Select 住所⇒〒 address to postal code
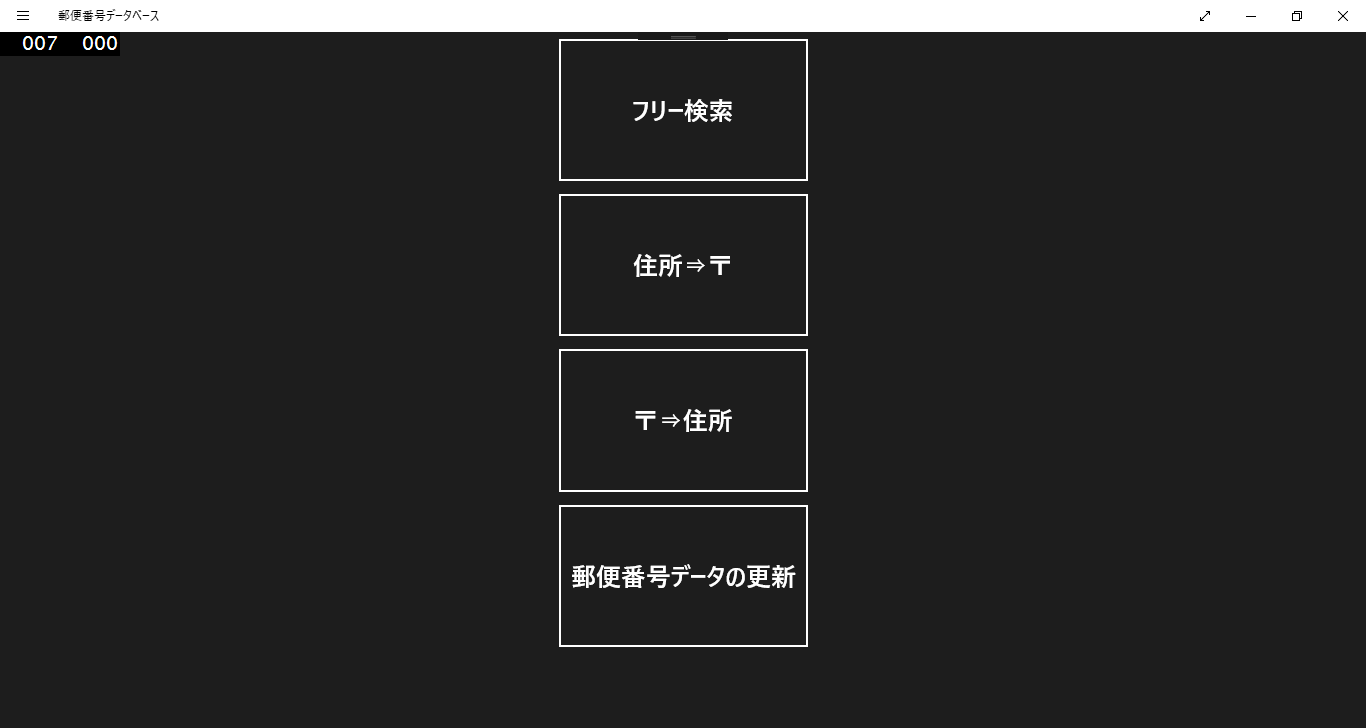1366x728 pixels. (683, 265)
